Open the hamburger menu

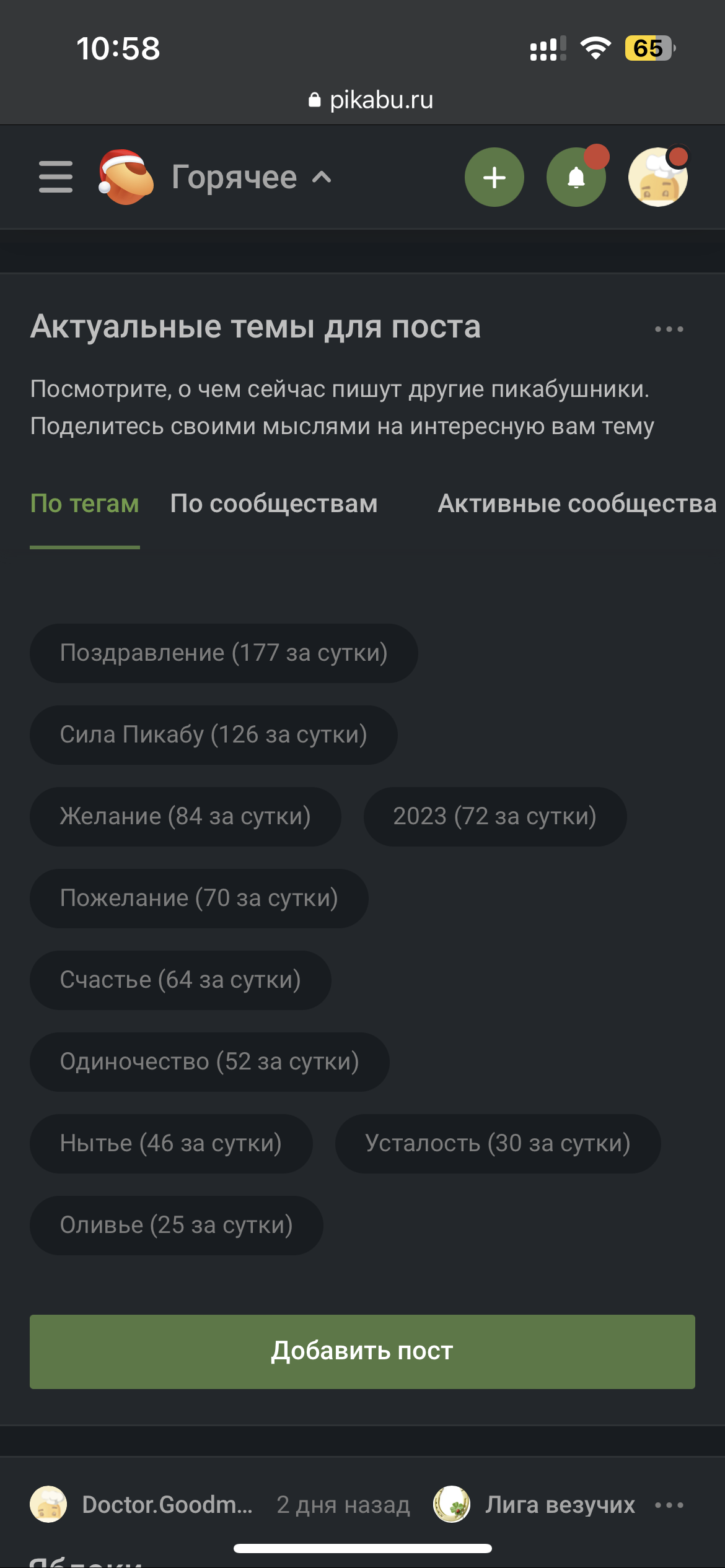point(56,177)
